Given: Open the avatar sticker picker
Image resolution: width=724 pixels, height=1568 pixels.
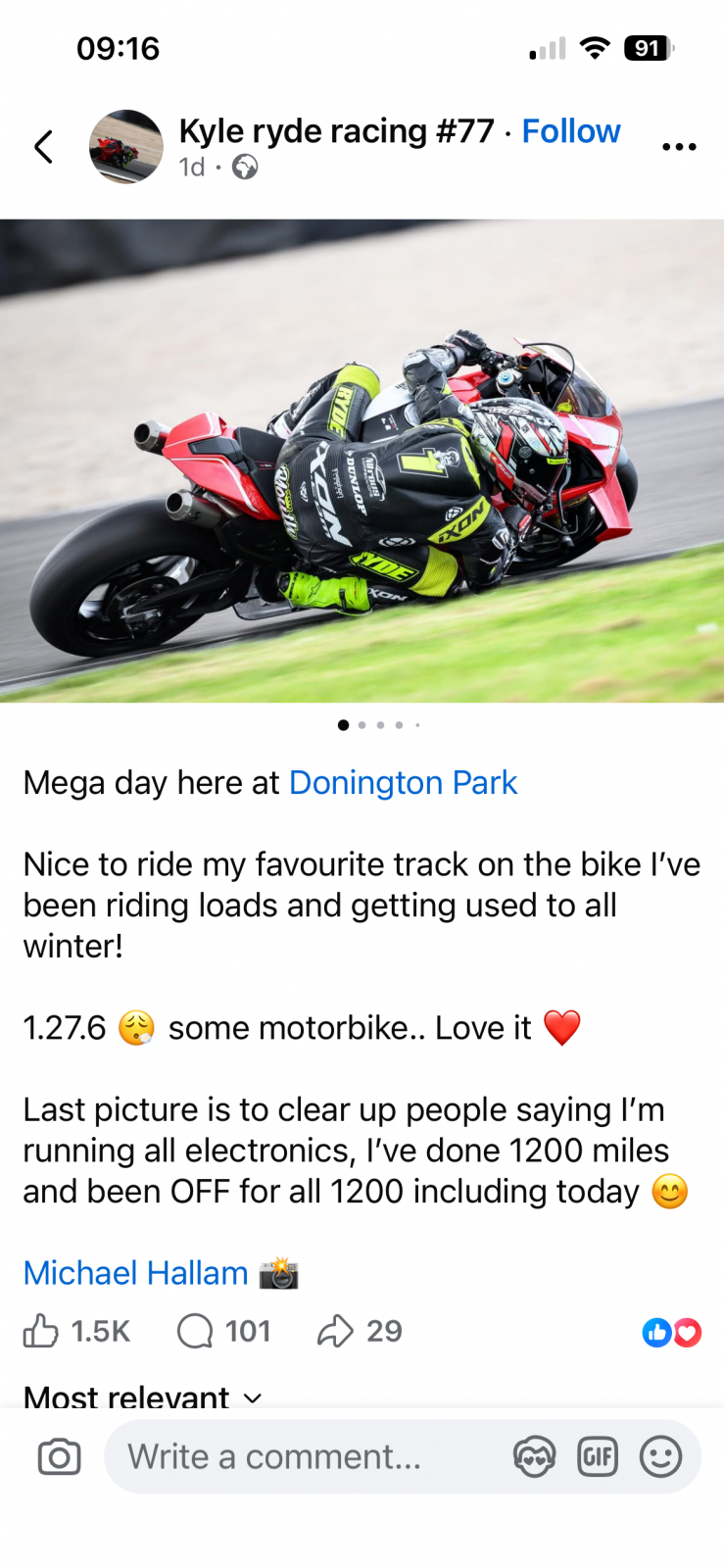Looking at the screenshot, I should 534,1457.
